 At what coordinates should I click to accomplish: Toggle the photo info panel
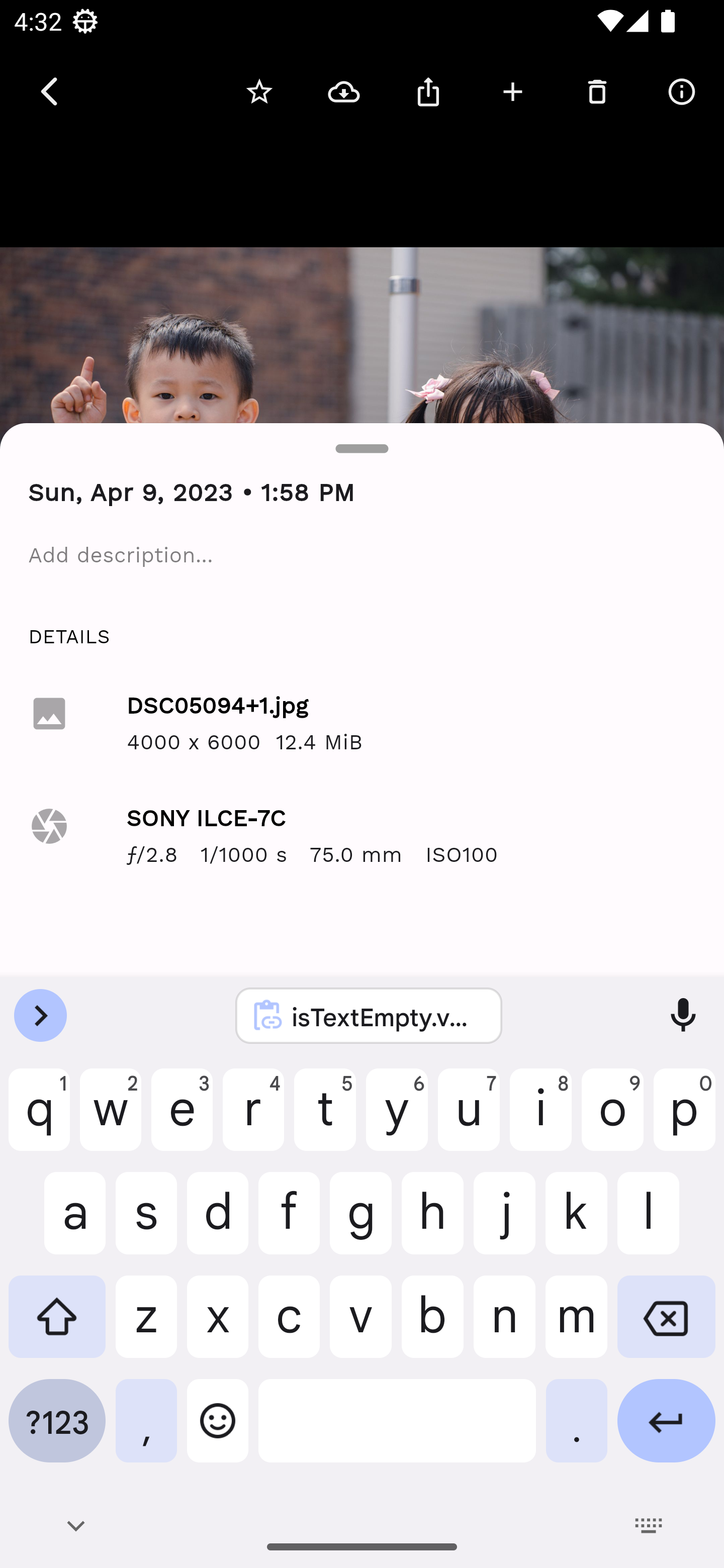coord(681,92)
